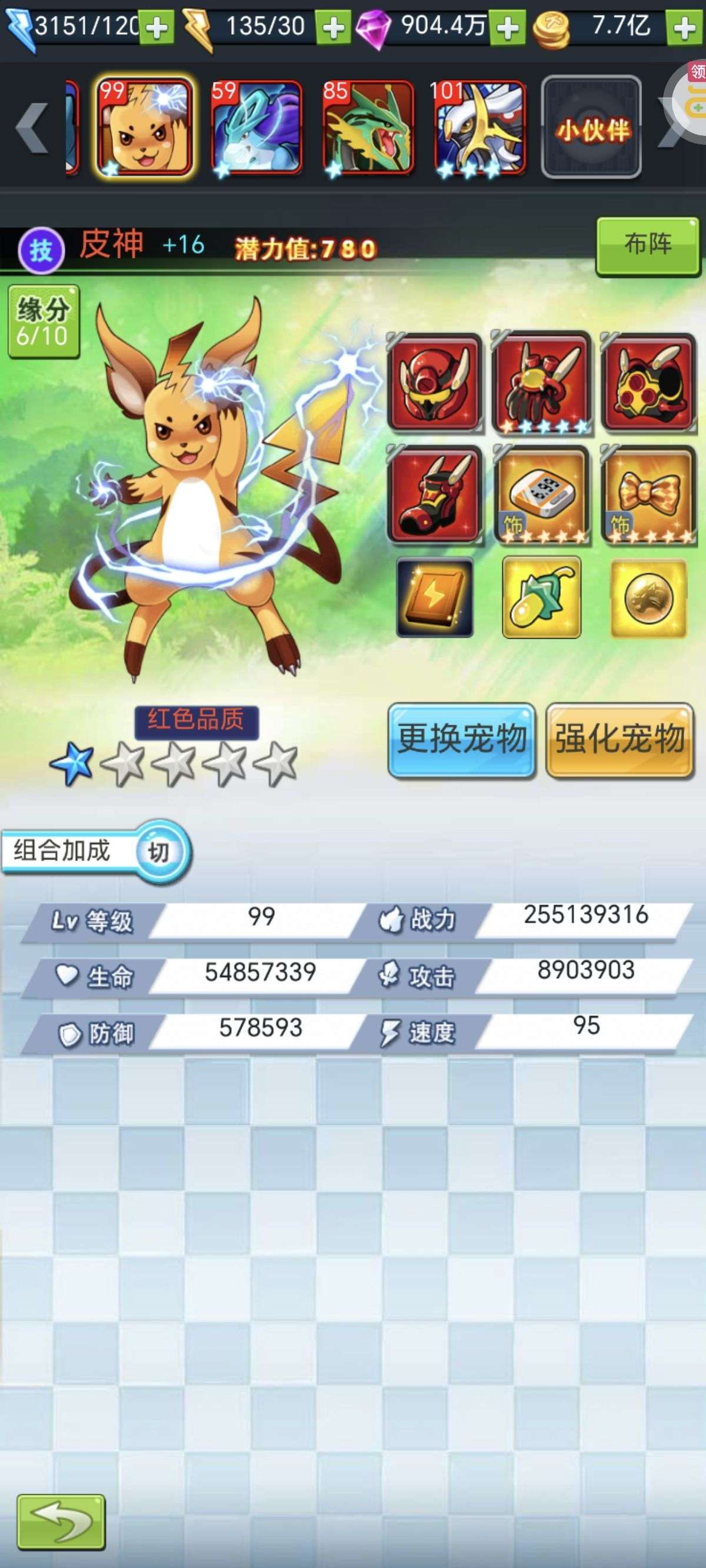Open the 小伙伴 companion slot
This screenshot has width=706, height=1568.
(x=592, y=128)
